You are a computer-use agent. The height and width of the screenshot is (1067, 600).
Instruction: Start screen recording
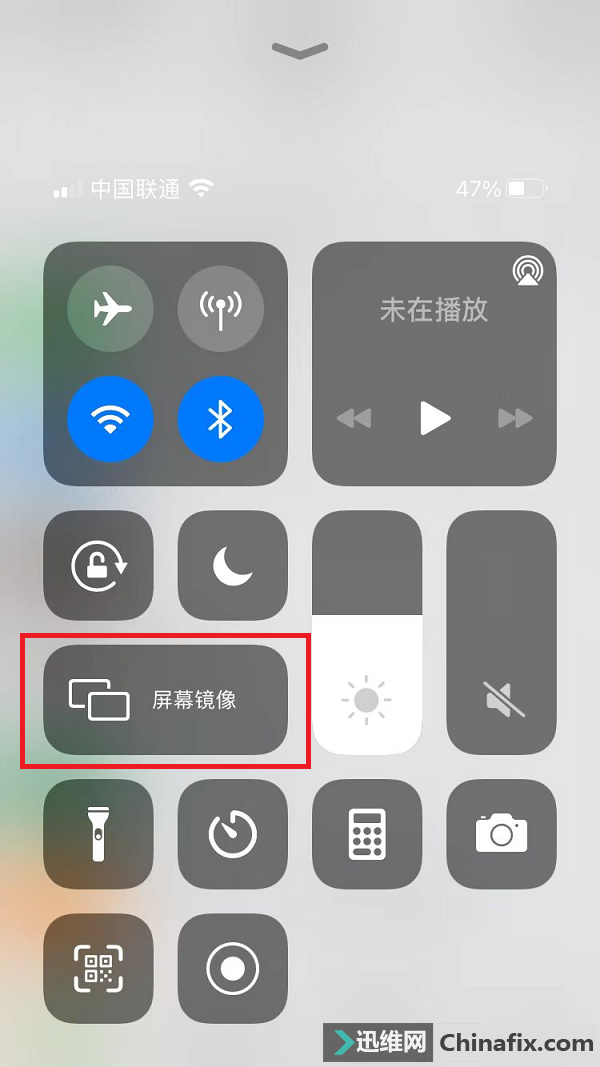point(233,968)
